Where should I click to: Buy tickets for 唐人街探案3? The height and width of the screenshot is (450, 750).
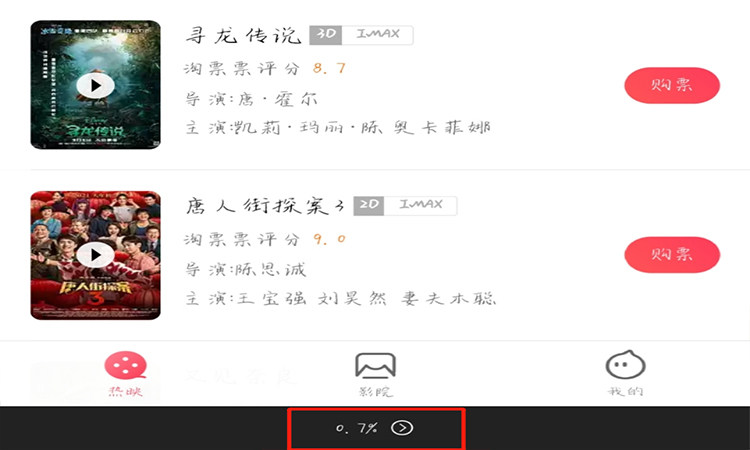[672, 254]
